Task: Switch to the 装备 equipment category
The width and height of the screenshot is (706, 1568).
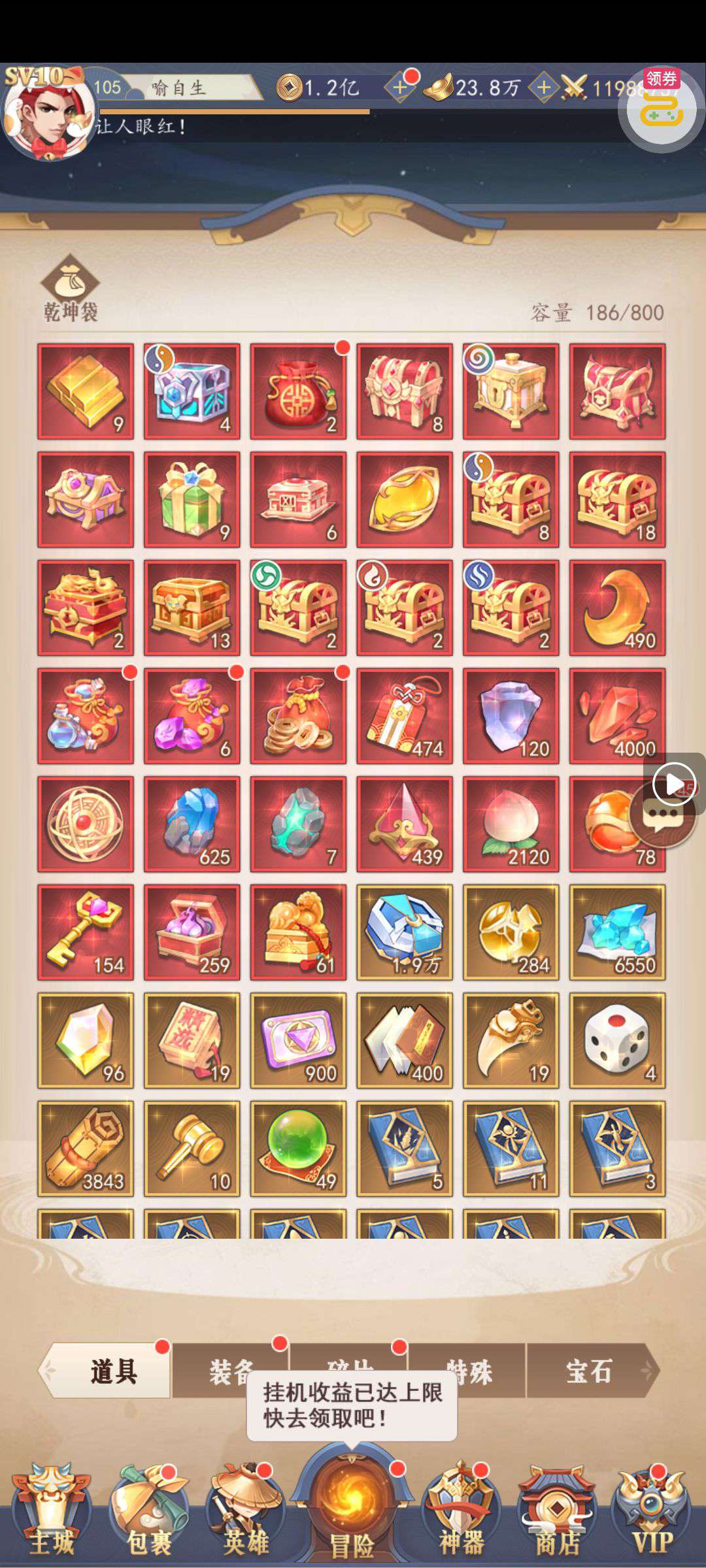Action: [230, 1371]
